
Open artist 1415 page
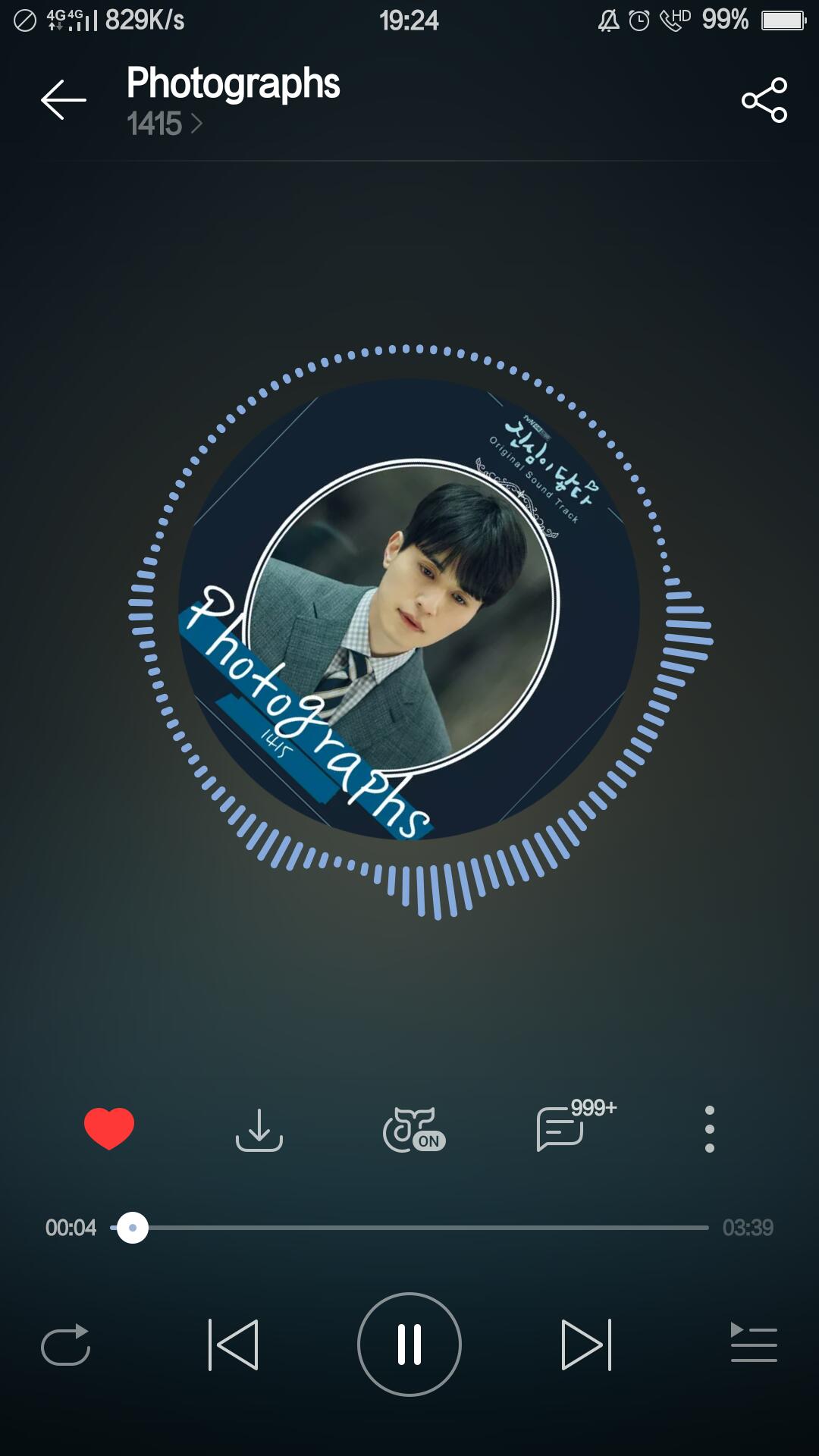point(165,124)
